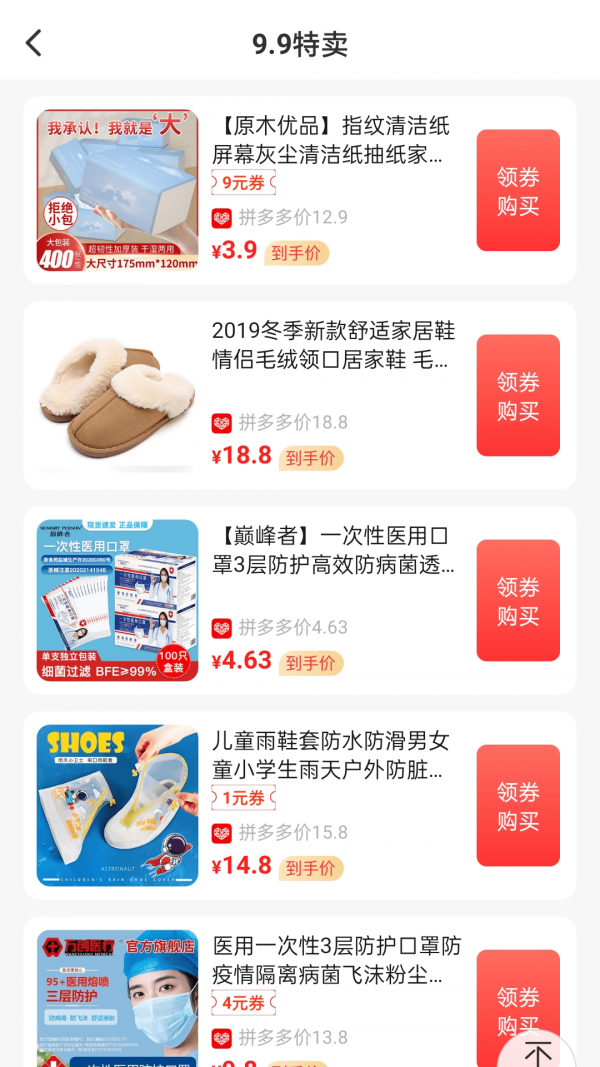Tap 领券购买 for children's rain shoe covers

click(x=517, y=806)
